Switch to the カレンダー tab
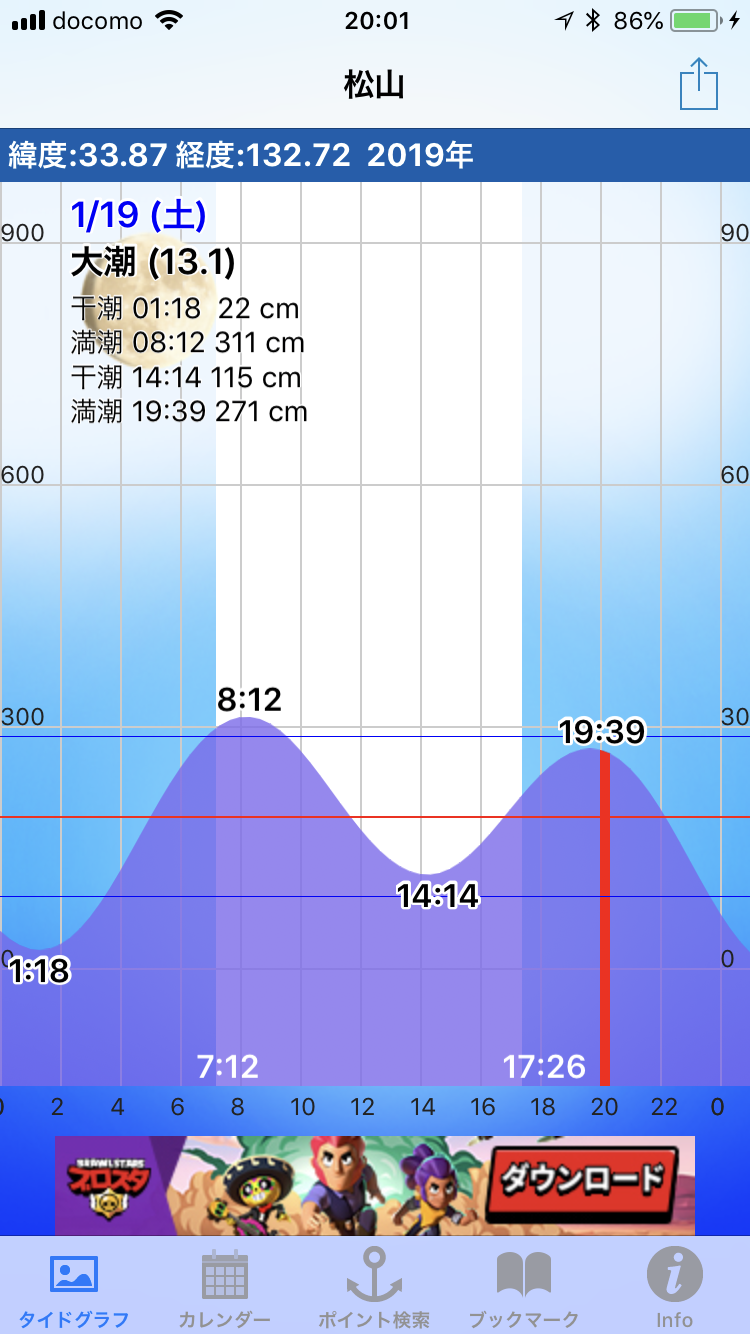Viewport: 750px width, 1334px height. pyautogui.click(x=224, y=1287)
